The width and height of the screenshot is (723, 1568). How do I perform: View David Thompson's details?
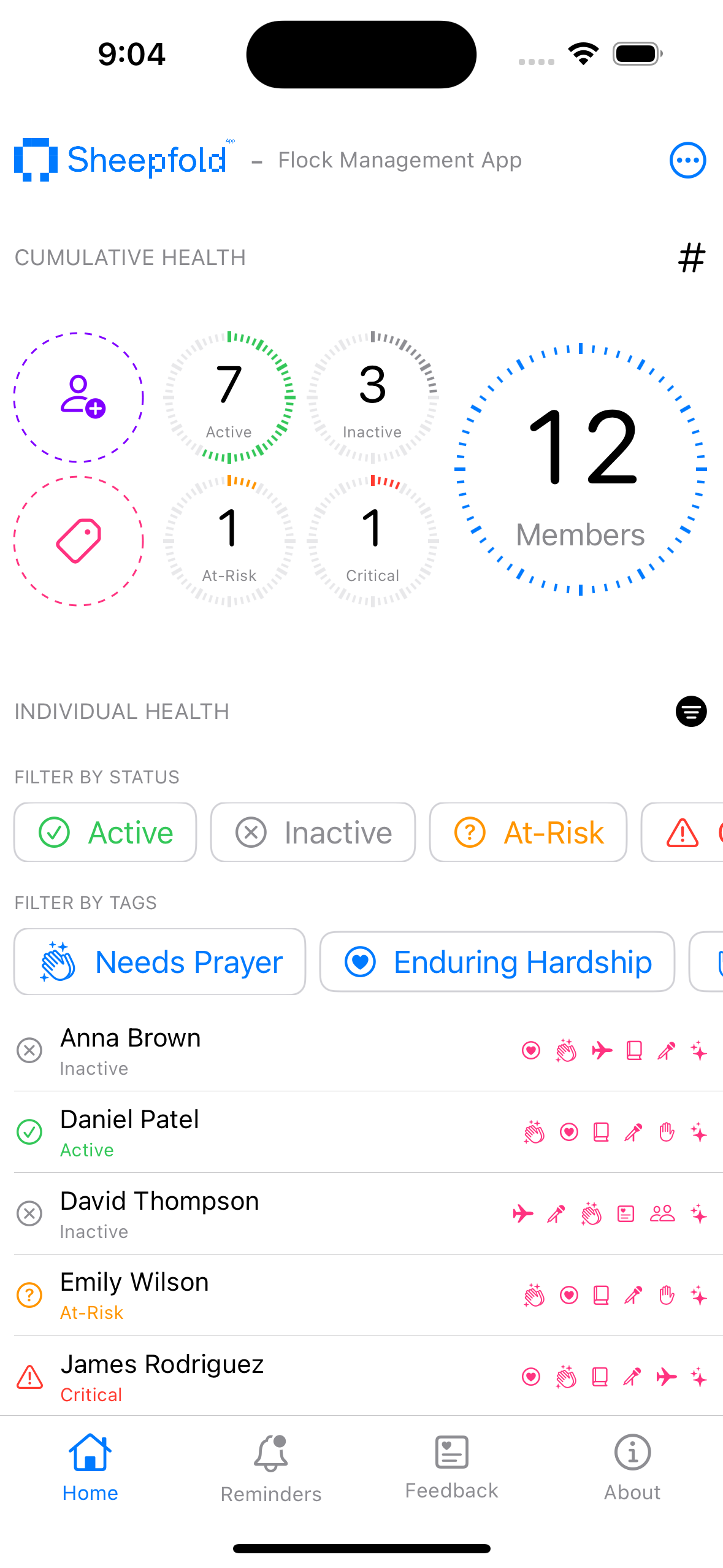click(362, 1214)
